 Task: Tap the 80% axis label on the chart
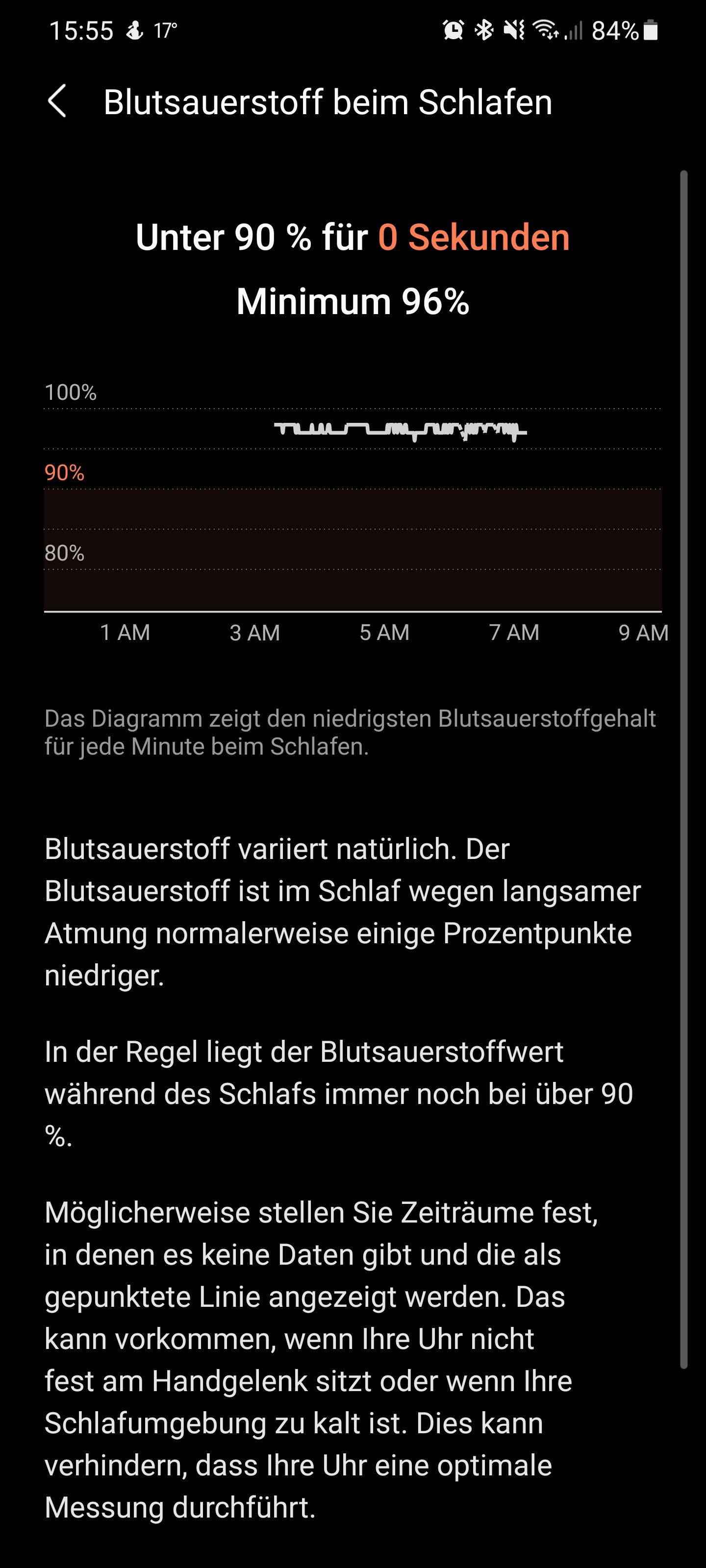[x=65, y=555]
